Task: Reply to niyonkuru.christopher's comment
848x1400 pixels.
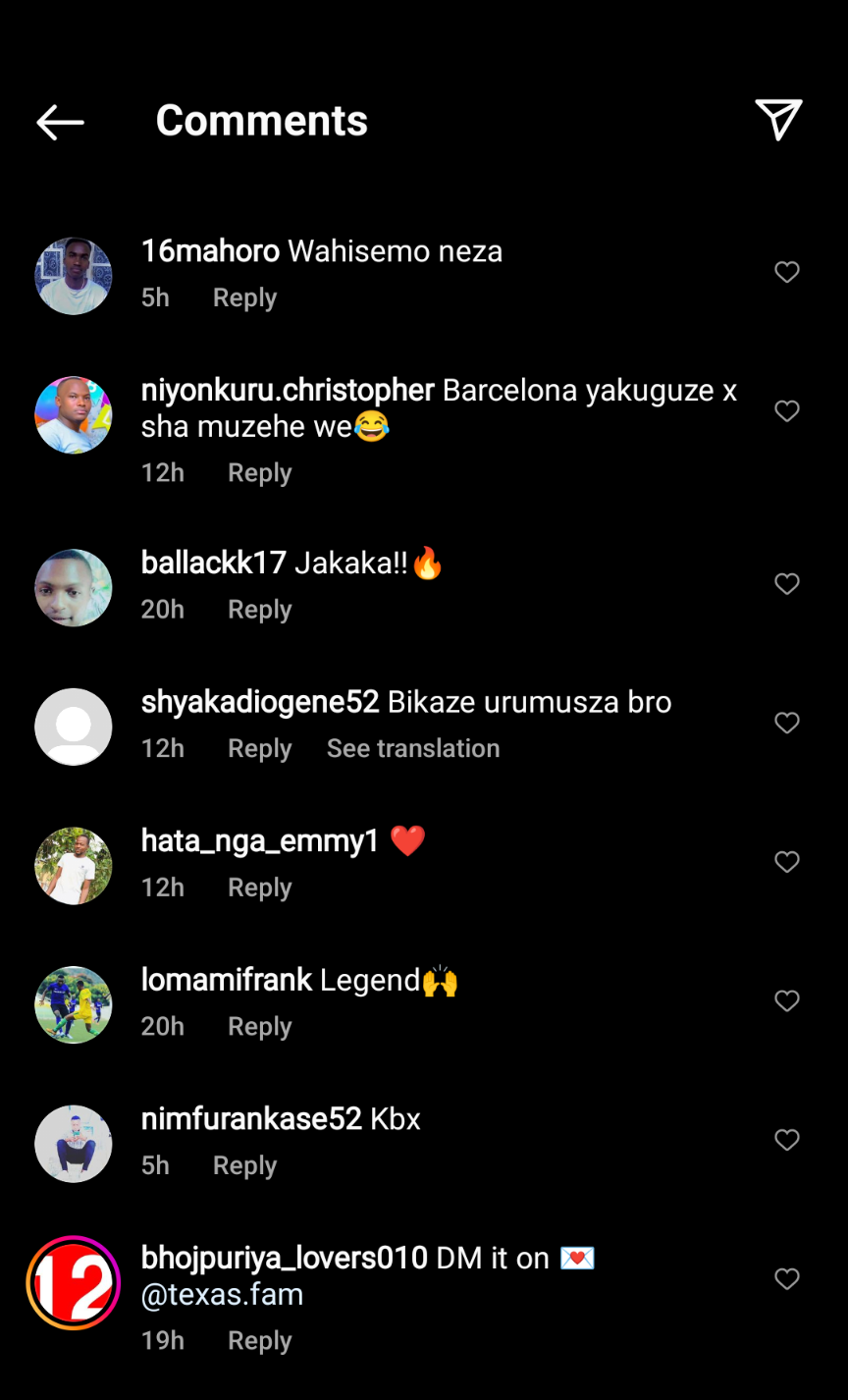Action: [259, 472]
